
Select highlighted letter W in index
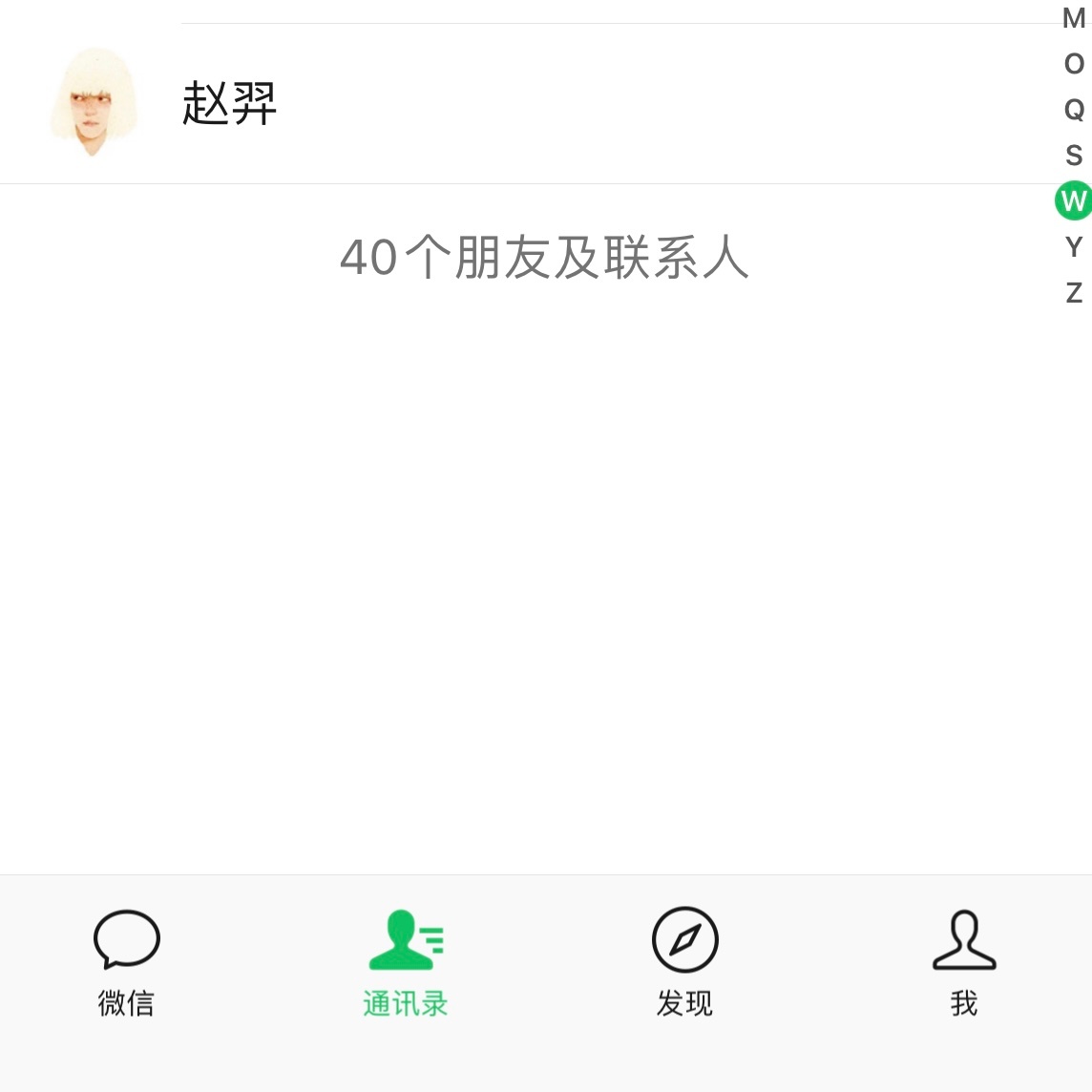(1074, 200)
